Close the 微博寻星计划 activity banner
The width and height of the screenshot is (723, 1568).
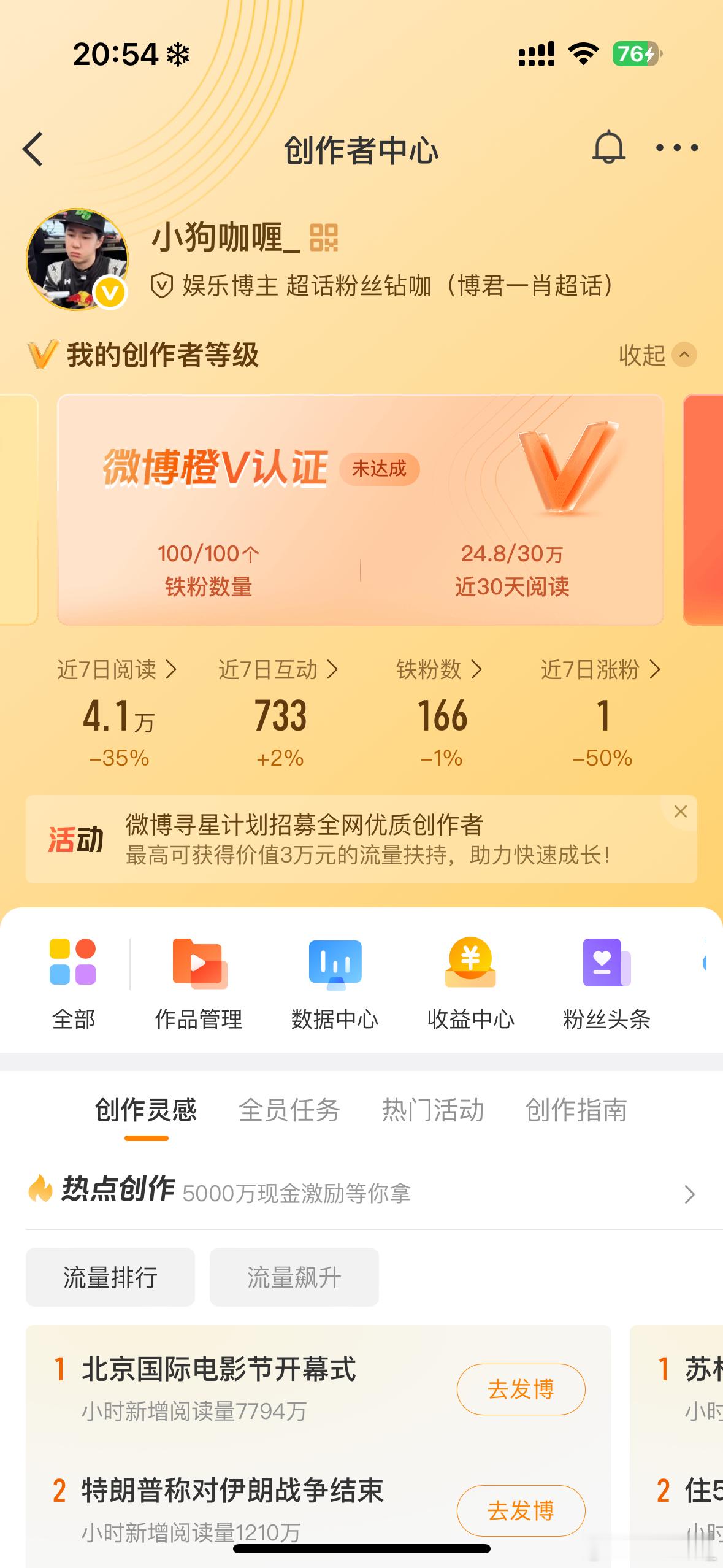point(681,811)
